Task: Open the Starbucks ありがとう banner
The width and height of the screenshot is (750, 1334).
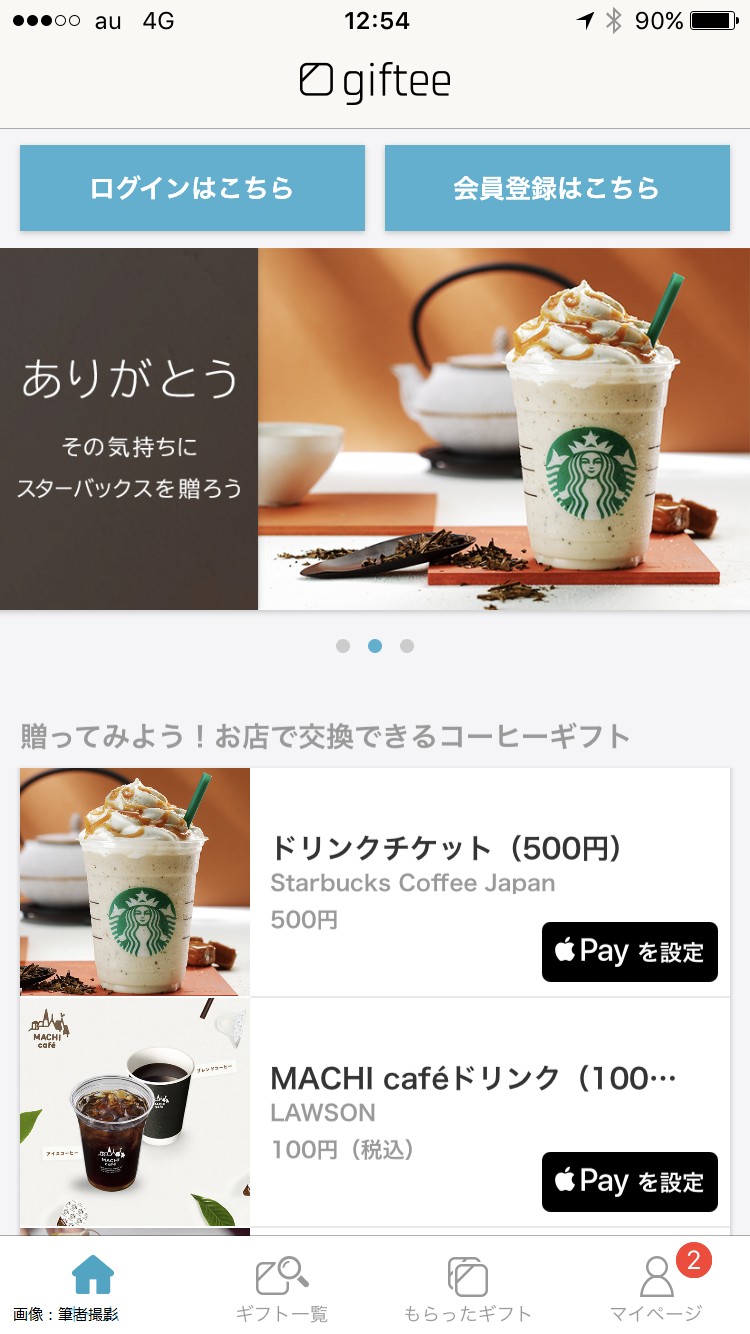Action: pyautogui.click(x=375, y=429)
